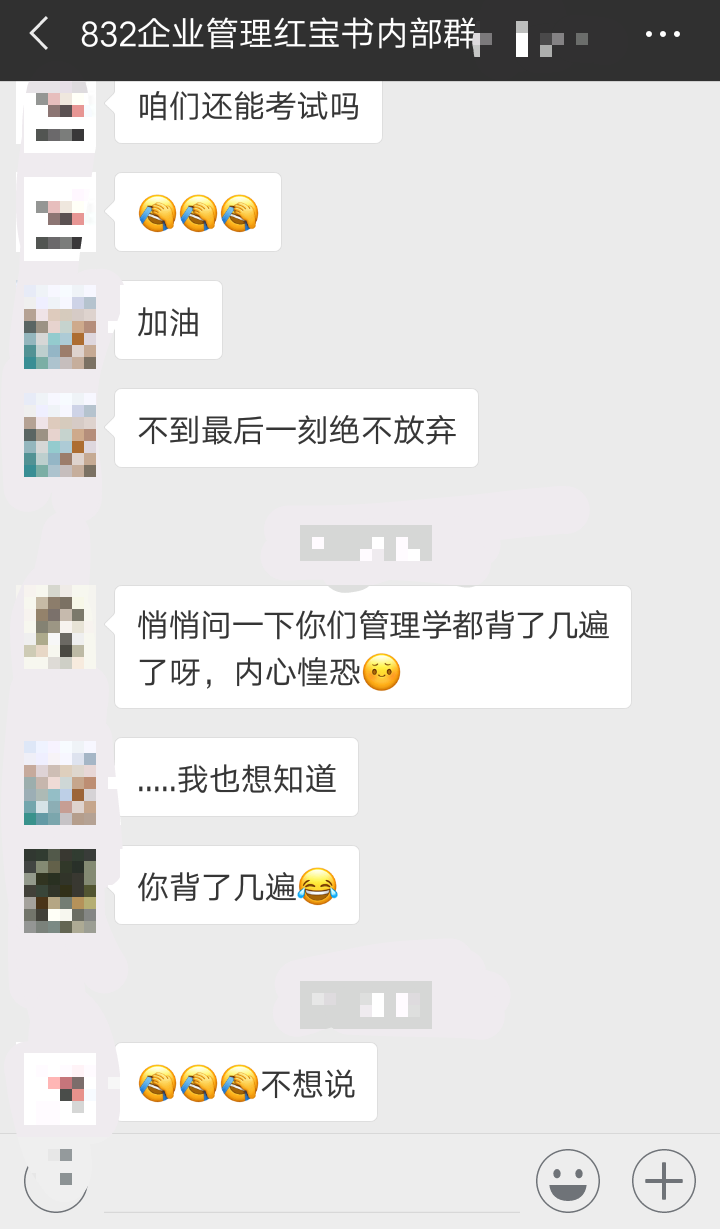
Task: Open the chat's three-dot menu
Action: [x=662, y=34]
